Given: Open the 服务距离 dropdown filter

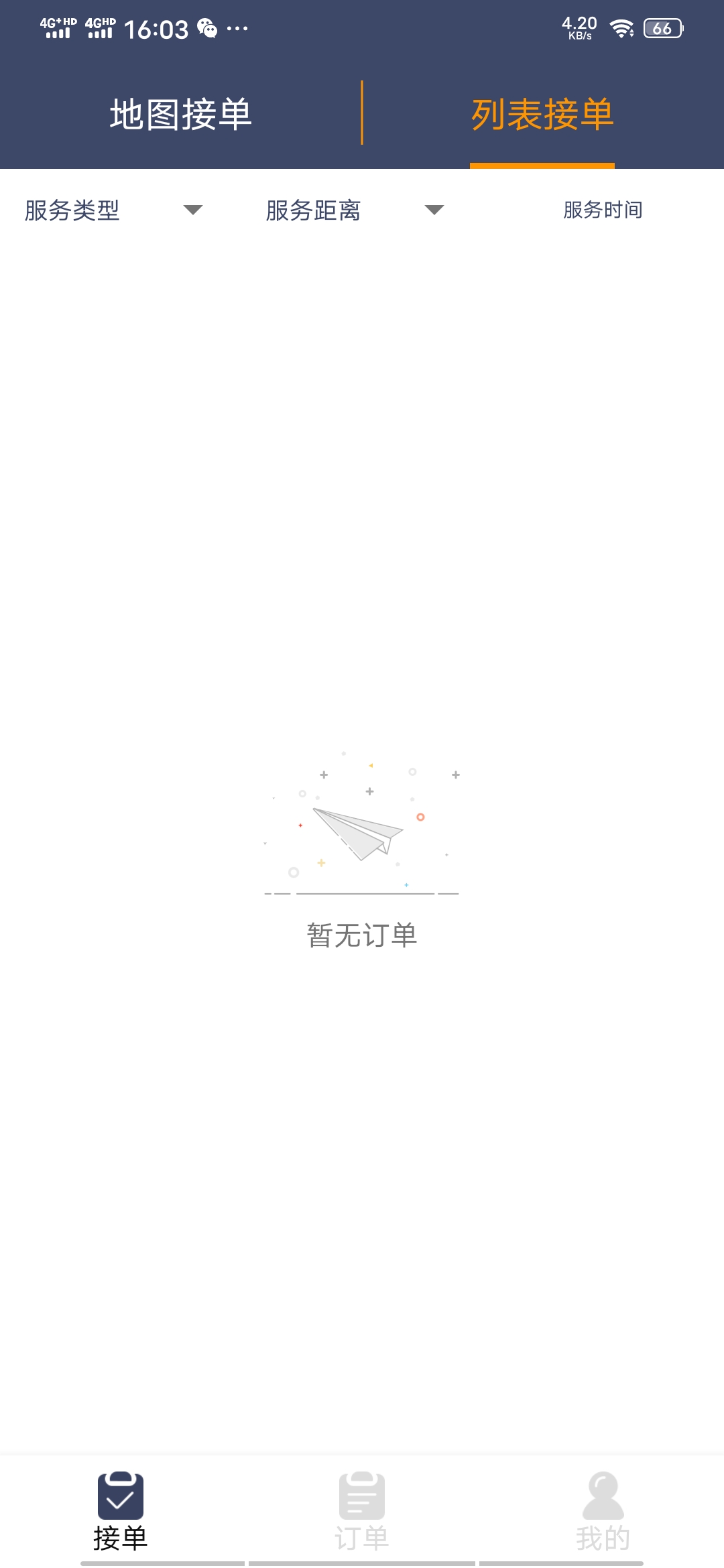Looking at the screenshot, I should click(354, 210).
